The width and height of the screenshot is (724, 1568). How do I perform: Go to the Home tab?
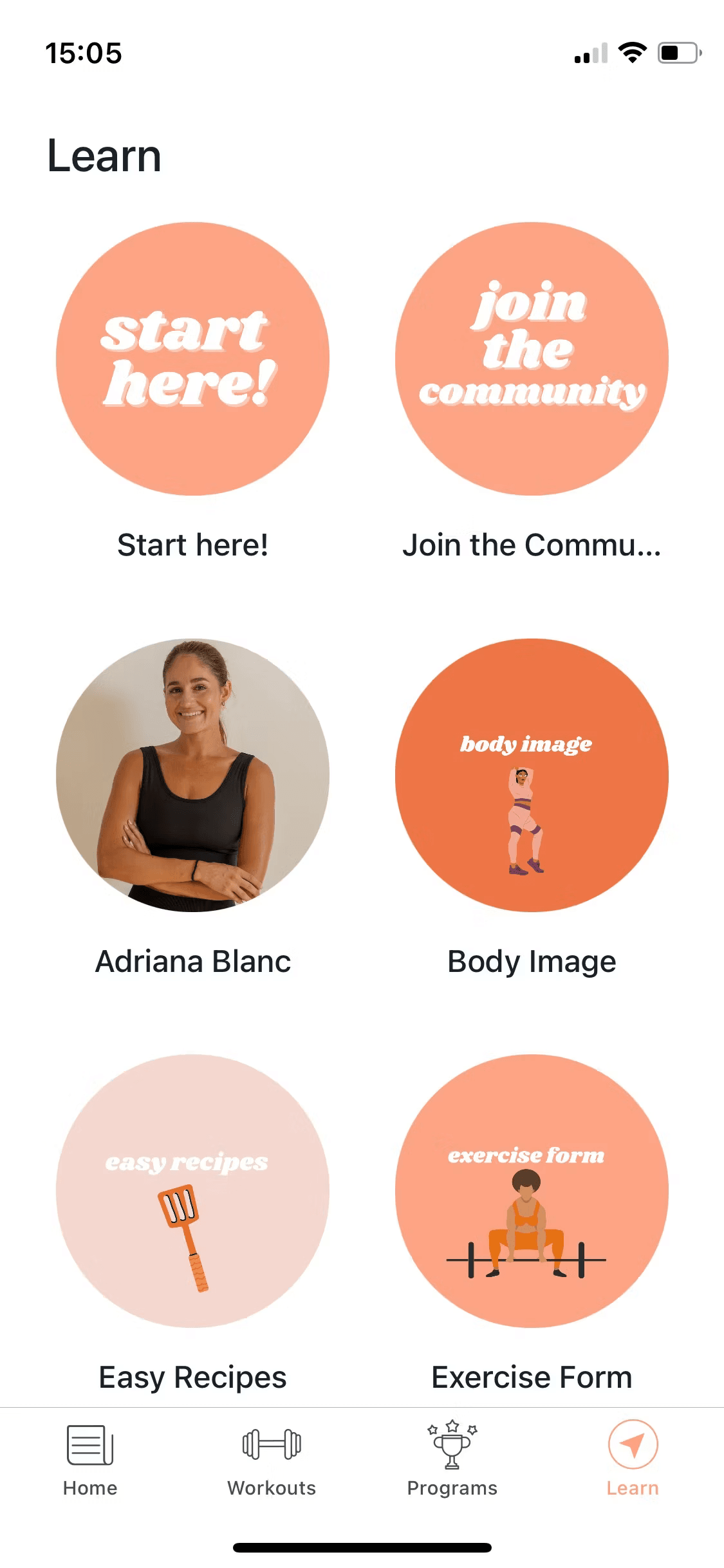(90, 1459)
